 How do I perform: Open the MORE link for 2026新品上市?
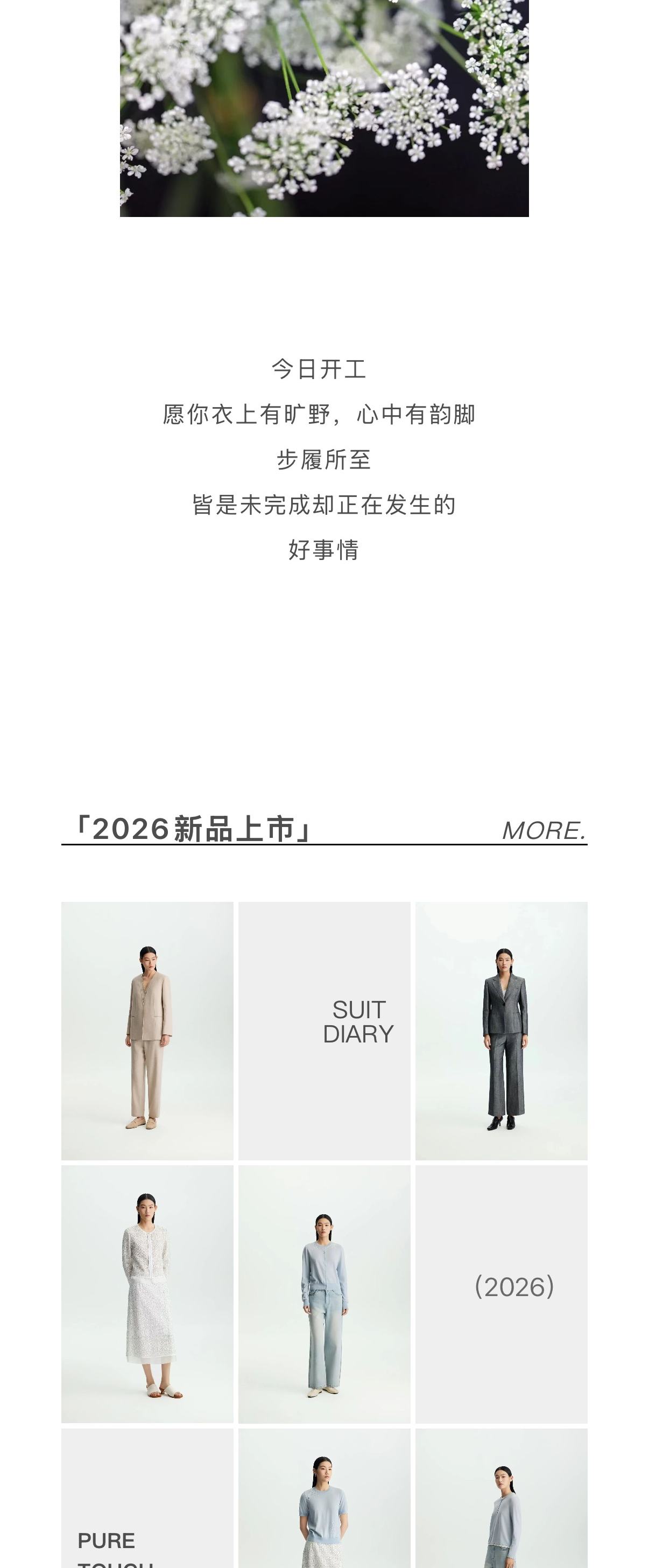tap(543, 830)
